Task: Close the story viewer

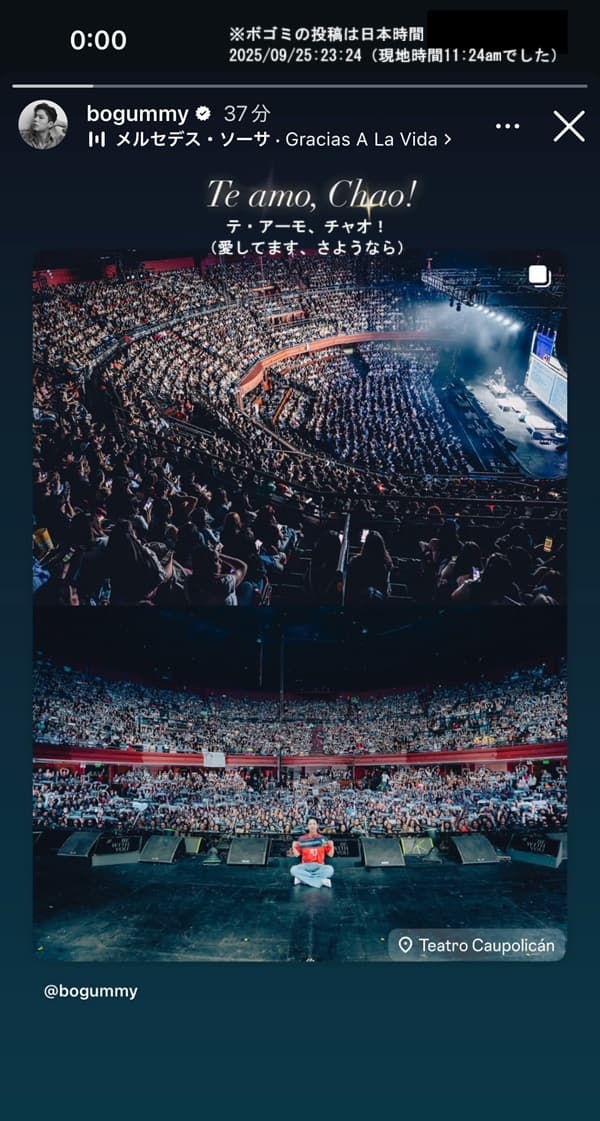Action: pyautogui.click(x=569, y=126)
